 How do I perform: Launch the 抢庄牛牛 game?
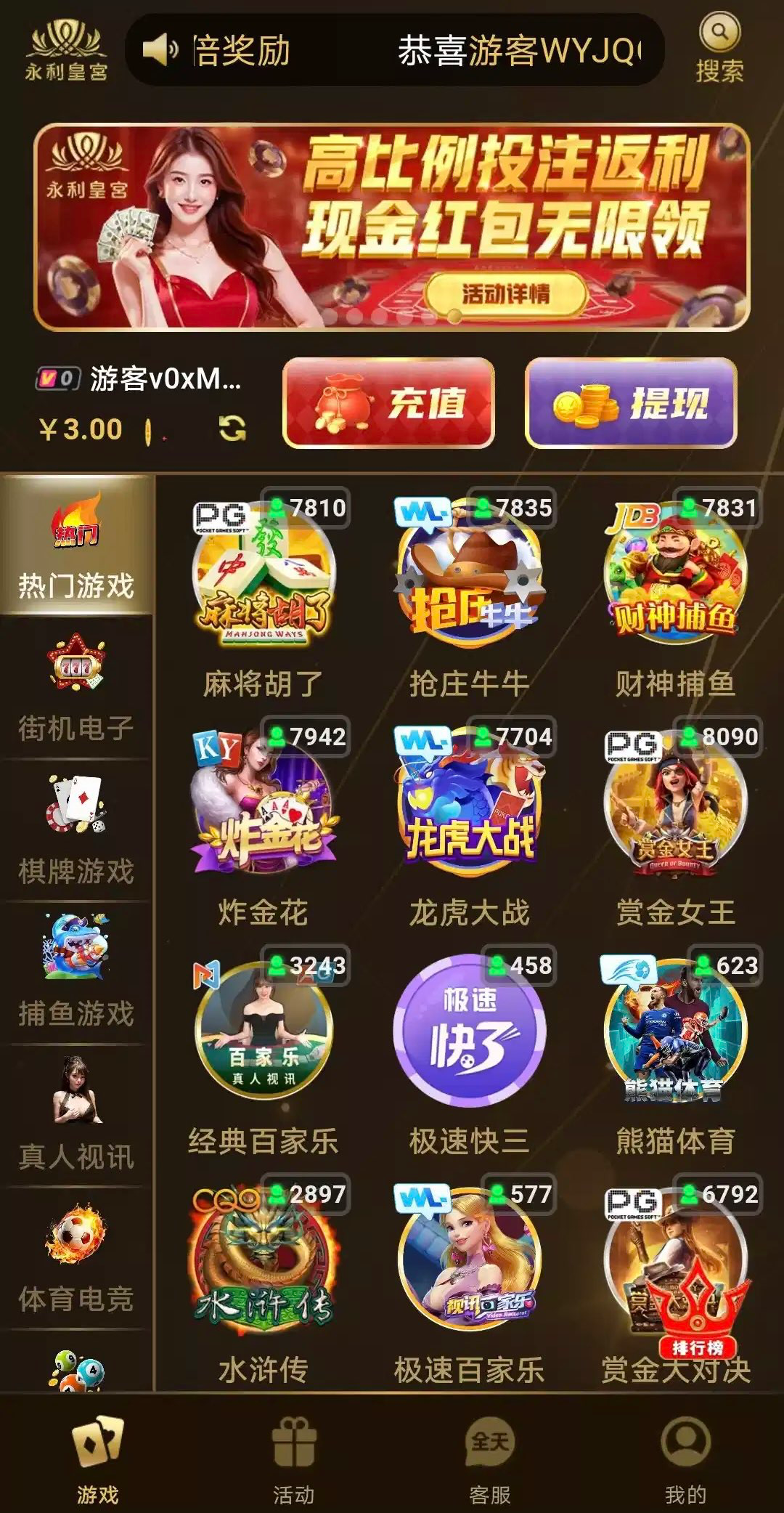point(470,574)
